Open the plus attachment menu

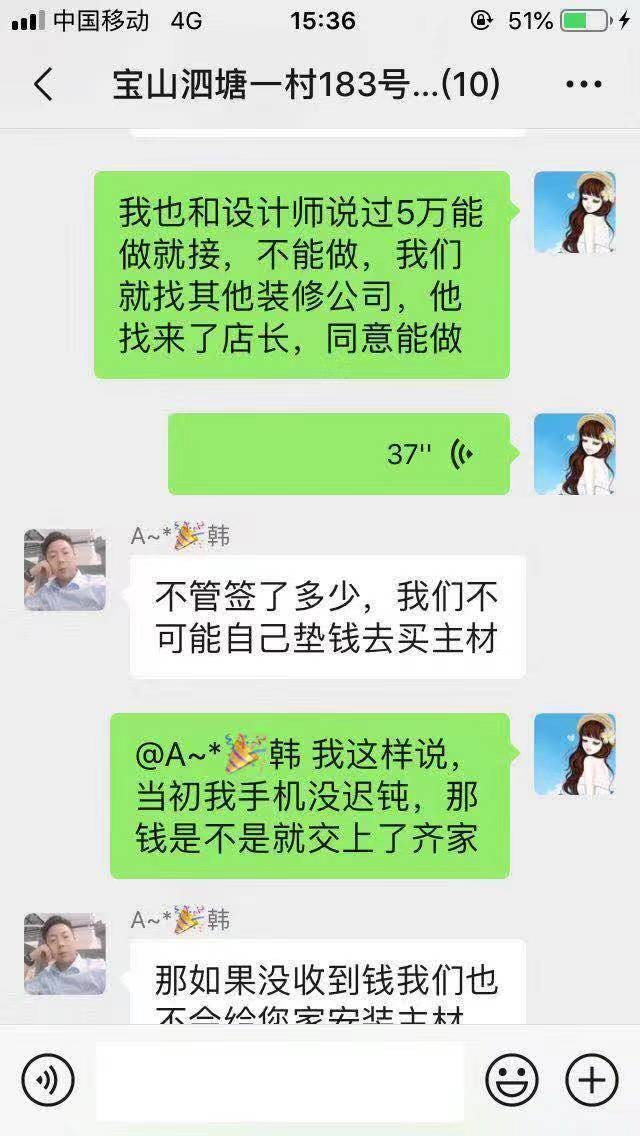tap(591, 1080)
